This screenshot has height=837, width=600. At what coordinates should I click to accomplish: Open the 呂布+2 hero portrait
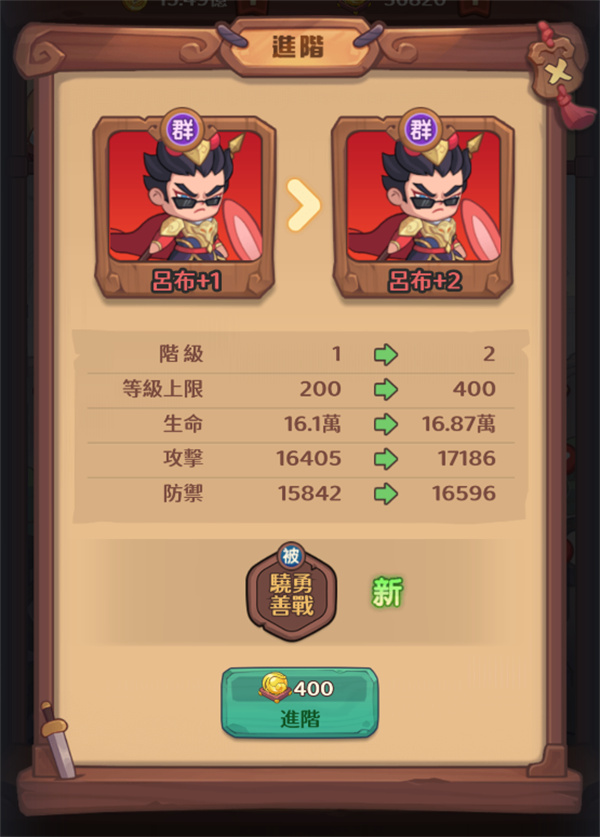pos(423,207)
